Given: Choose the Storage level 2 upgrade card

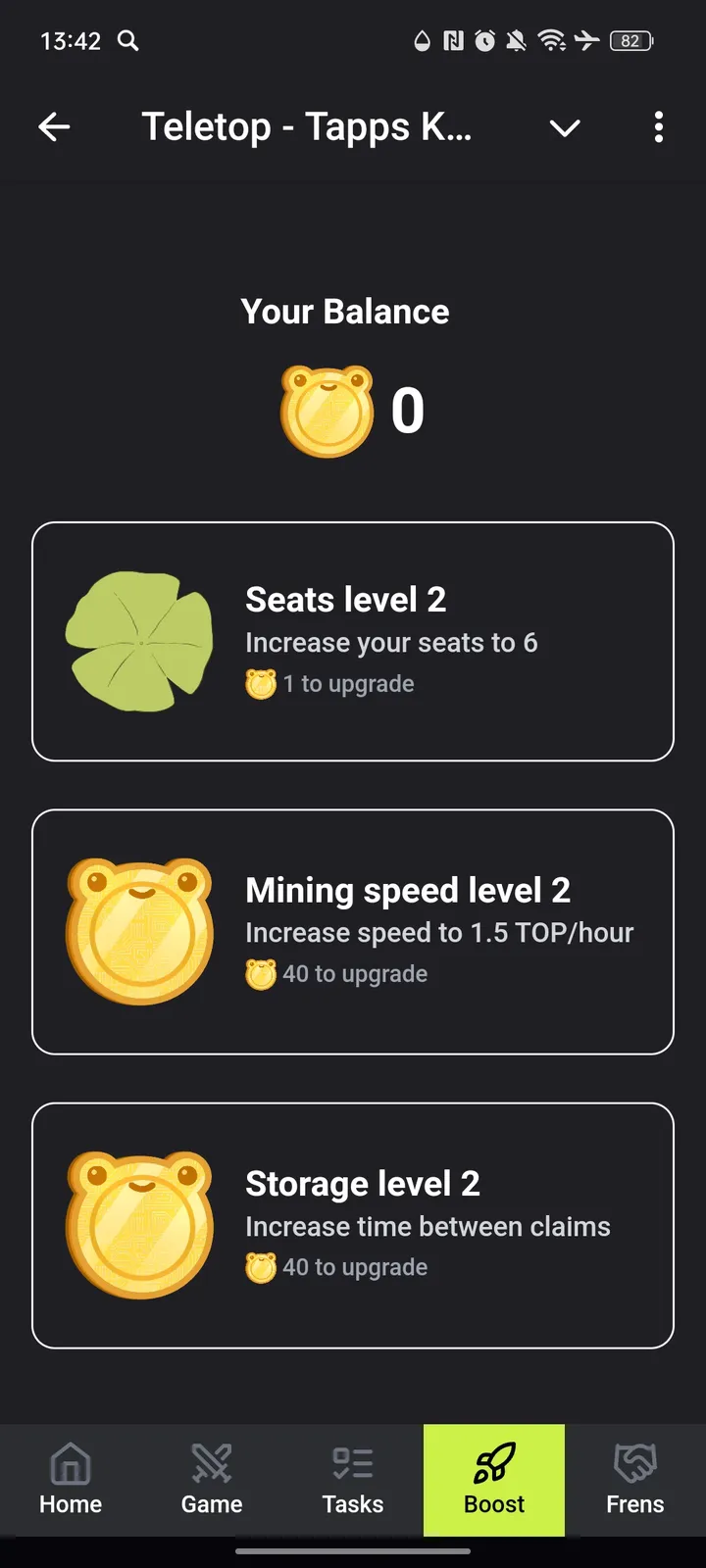Looking at the screenshot, I should (x=353, y=1225).
